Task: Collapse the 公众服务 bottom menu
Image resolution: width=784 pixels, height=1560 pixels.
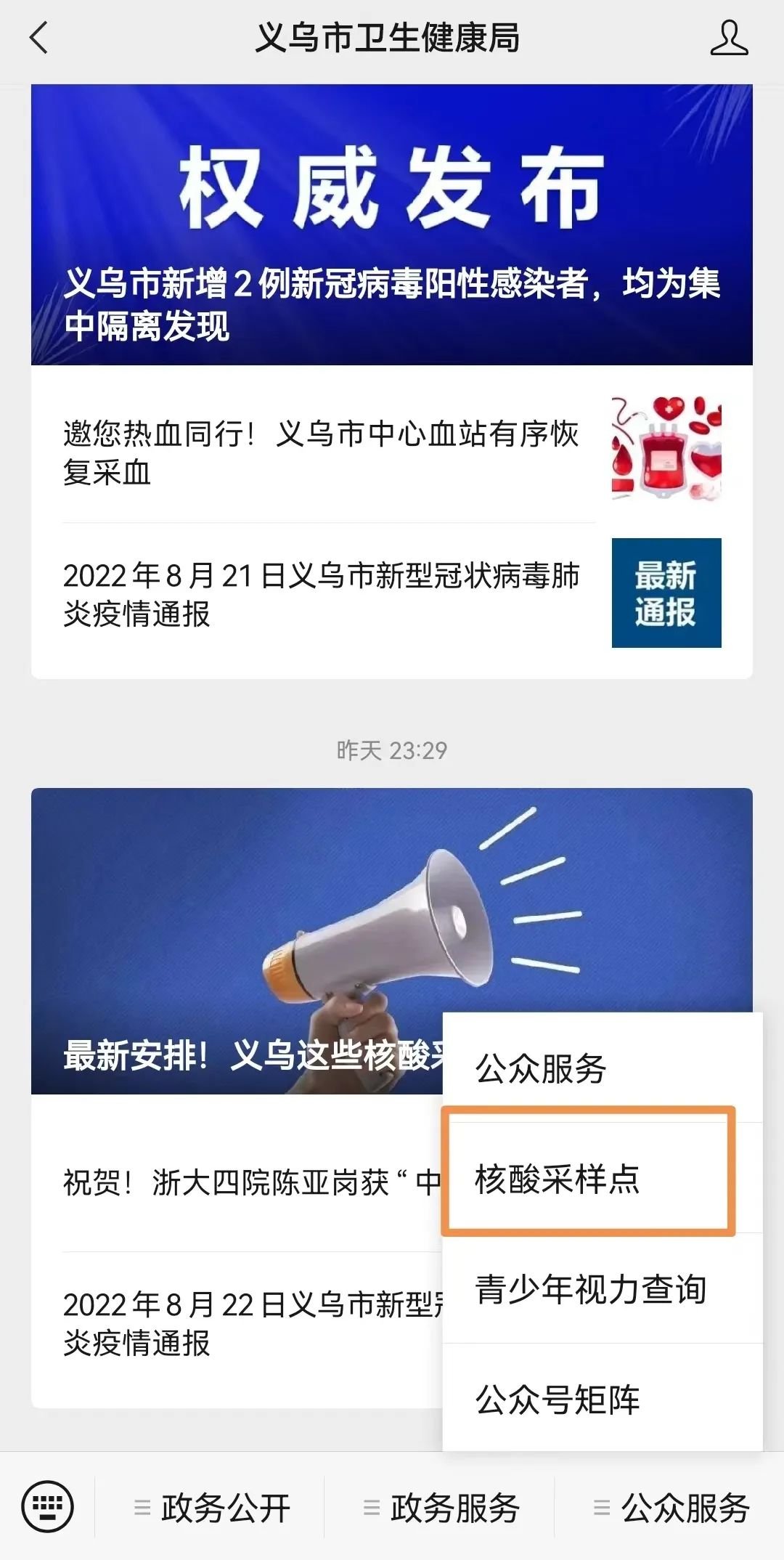Action: click(x=671, y=1508)
